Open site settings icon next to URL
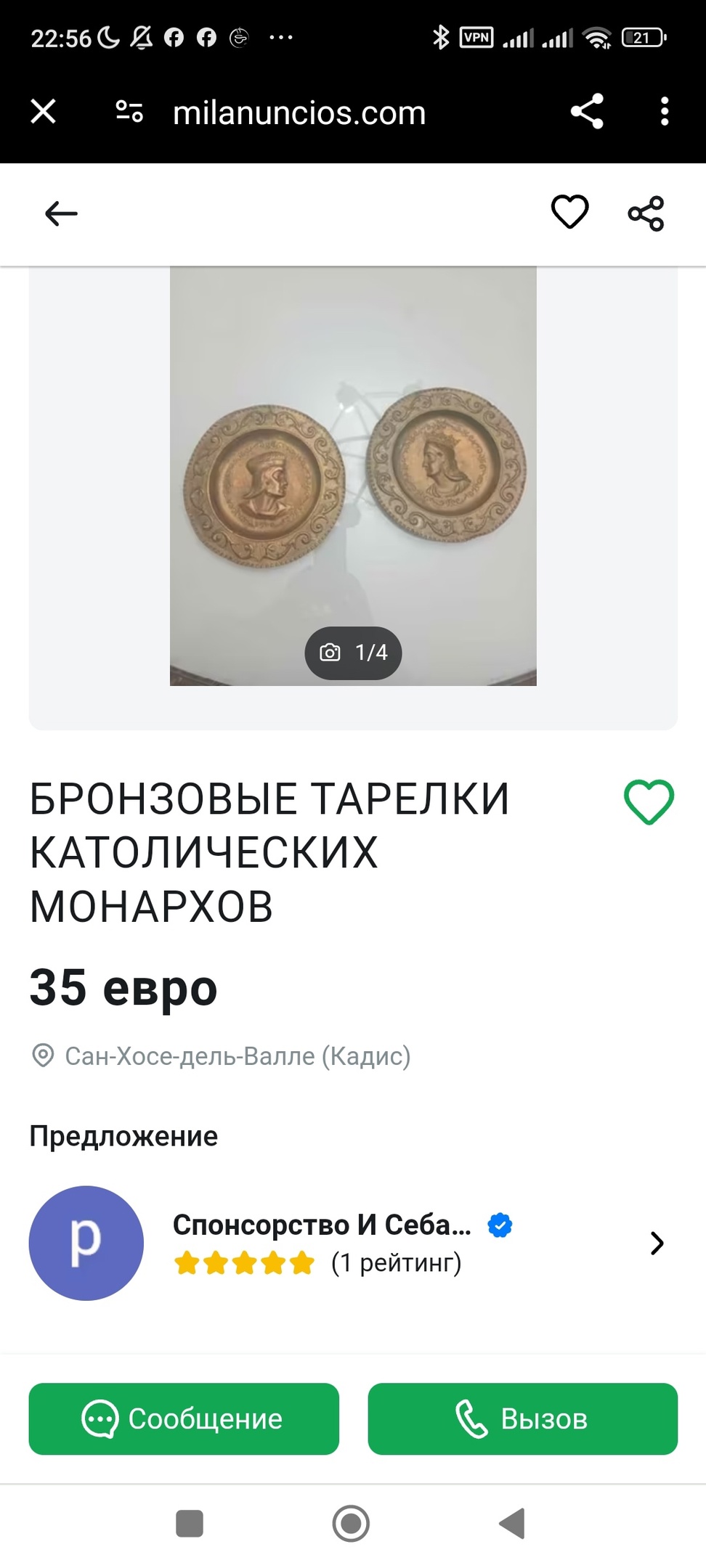This screenshot has width=706, height=1568. point(129,112)
